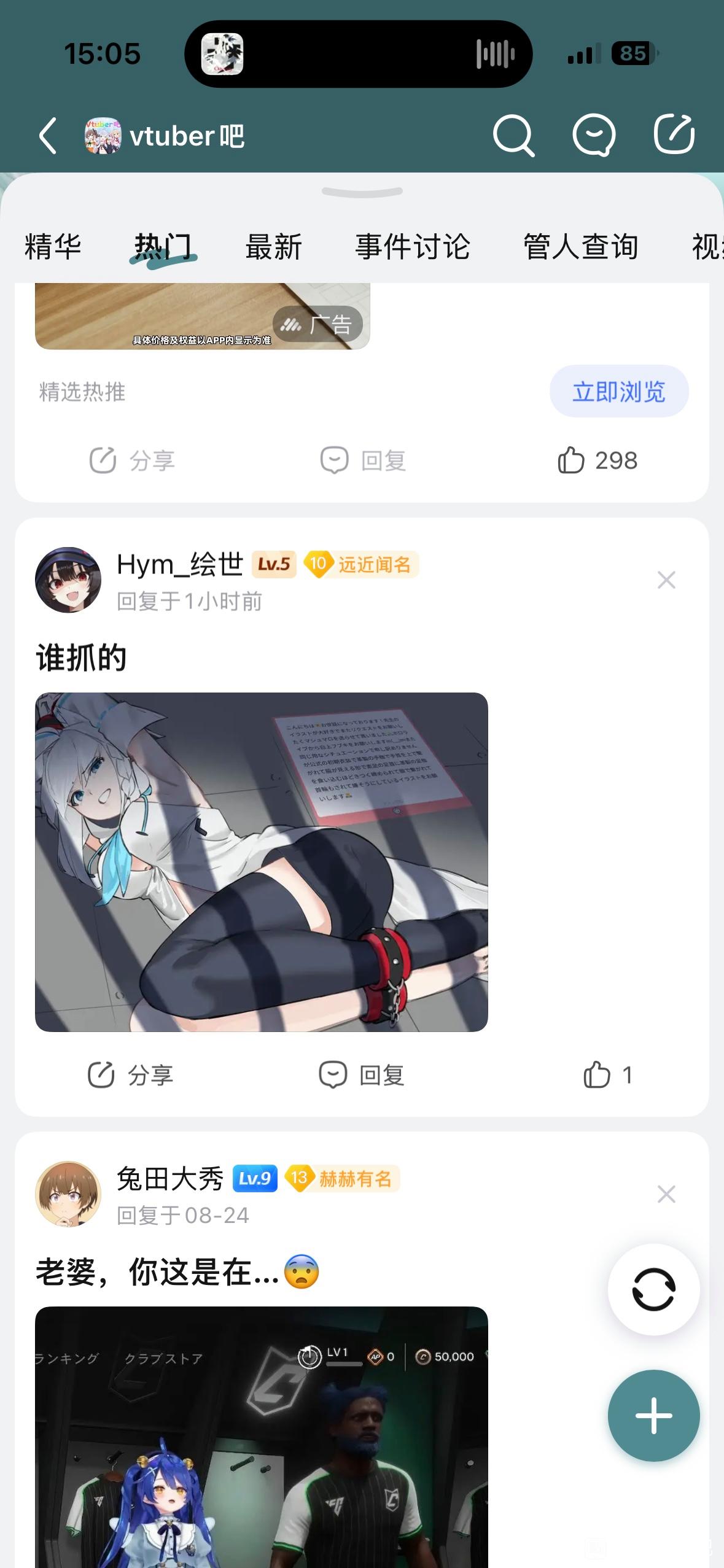Tap the 立即浏览 button on the ad
This screenshot has height=1568, width=724.
point(619,392)
